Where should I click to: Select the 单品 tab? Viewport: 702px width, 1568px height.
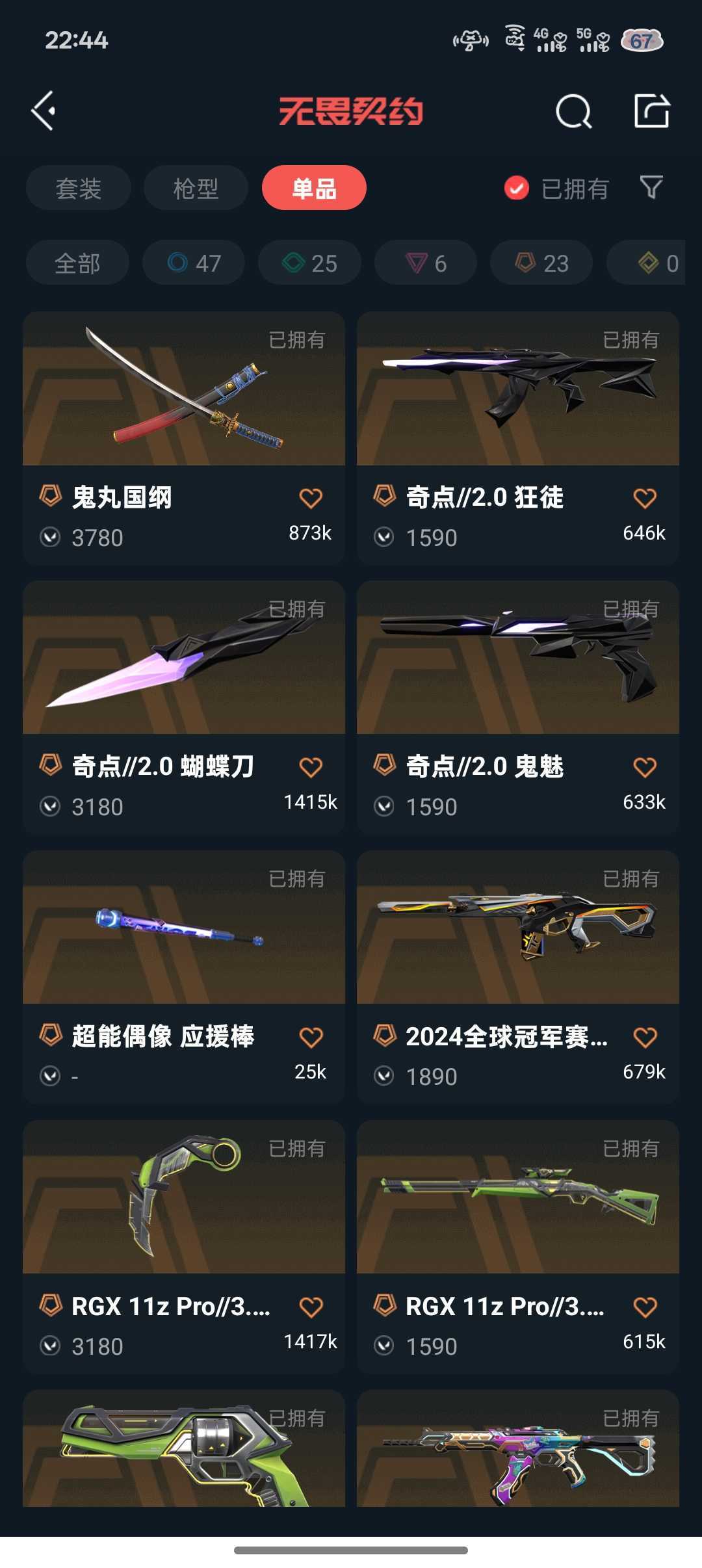pos(314,189)
